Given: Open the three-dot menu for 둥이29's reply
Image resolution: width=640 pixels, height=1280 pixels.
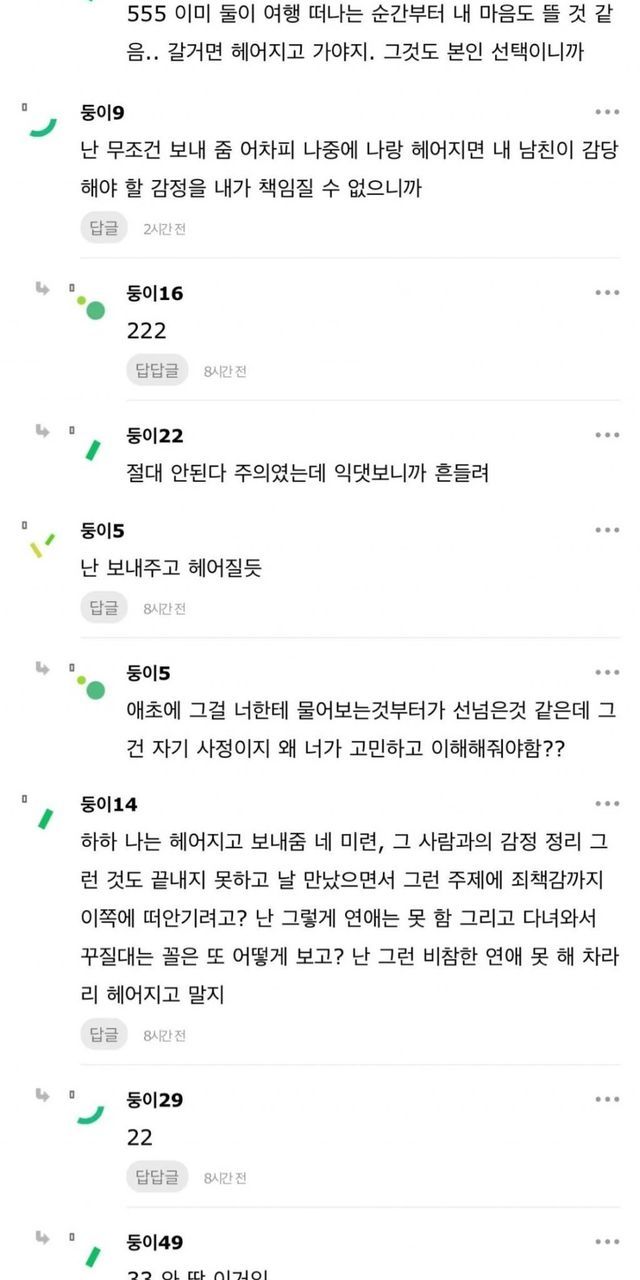Looking at the screenshot, I should 607,1099.
